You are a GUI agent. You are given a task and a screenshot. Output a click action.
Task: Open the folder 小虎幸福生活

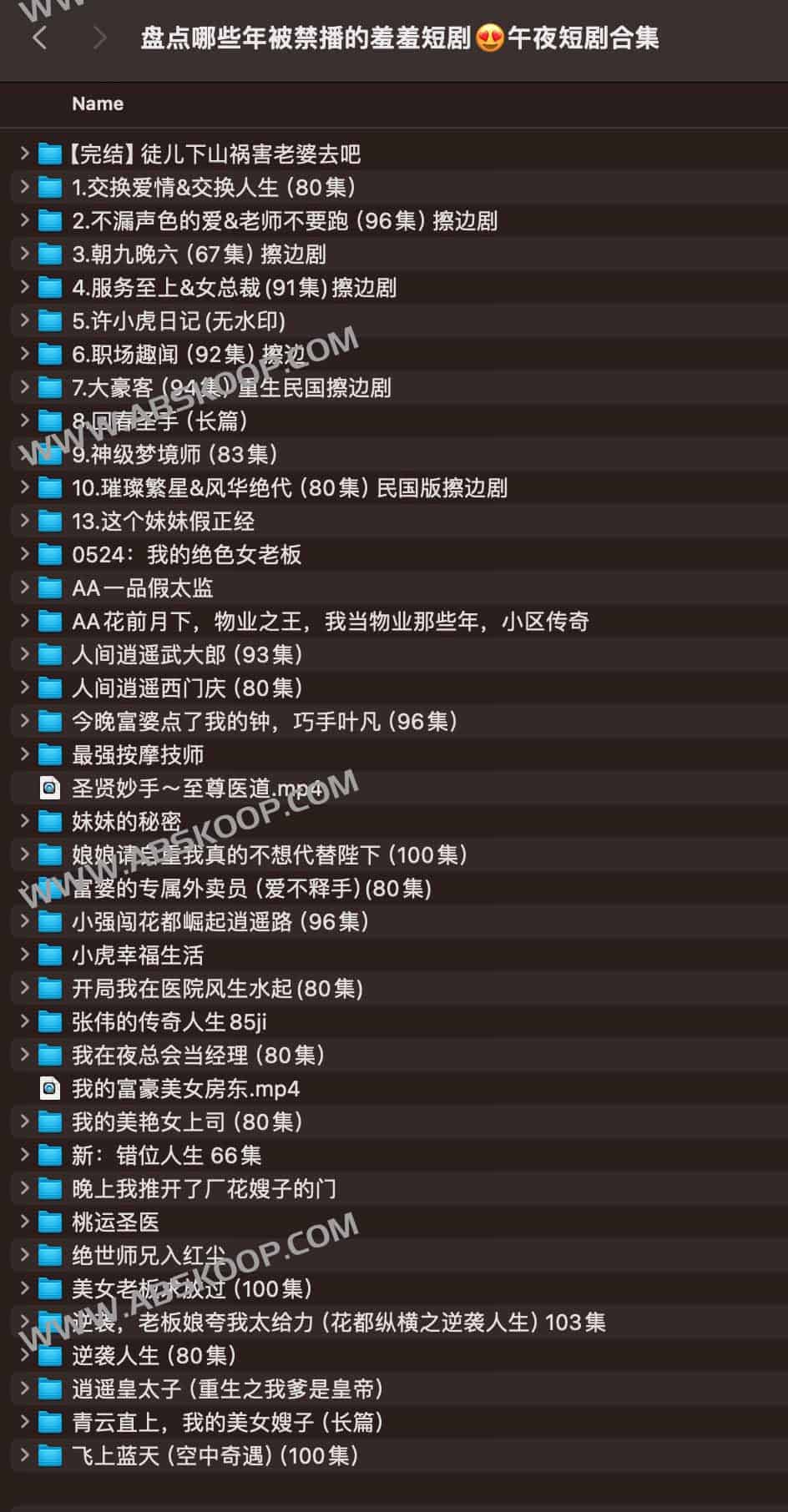[138, 955]
